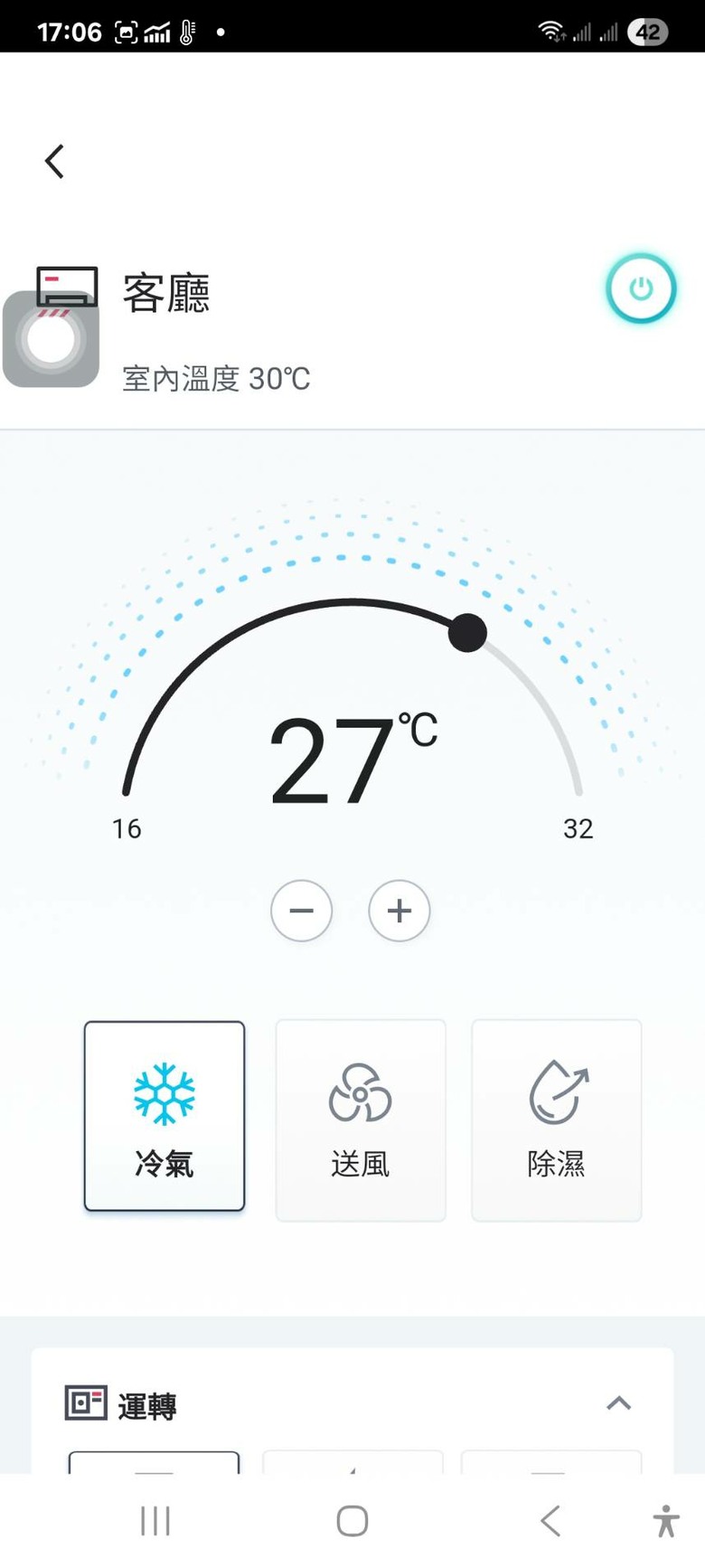The height and width of the screenshot is (1568, 705).
Task: Tap the floating gray assistive button
Action: click(51, 339)
